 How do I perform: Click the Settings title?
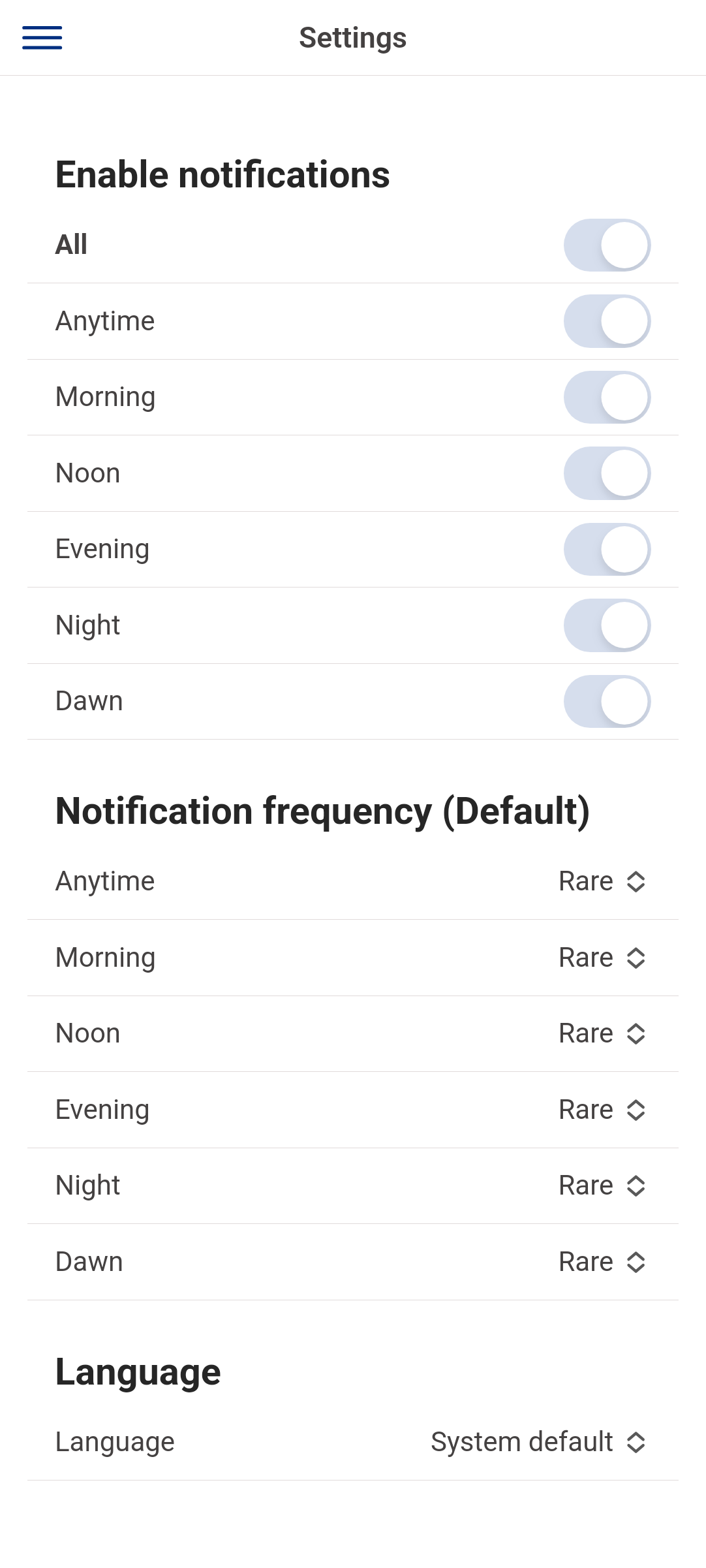click(352, 38)
